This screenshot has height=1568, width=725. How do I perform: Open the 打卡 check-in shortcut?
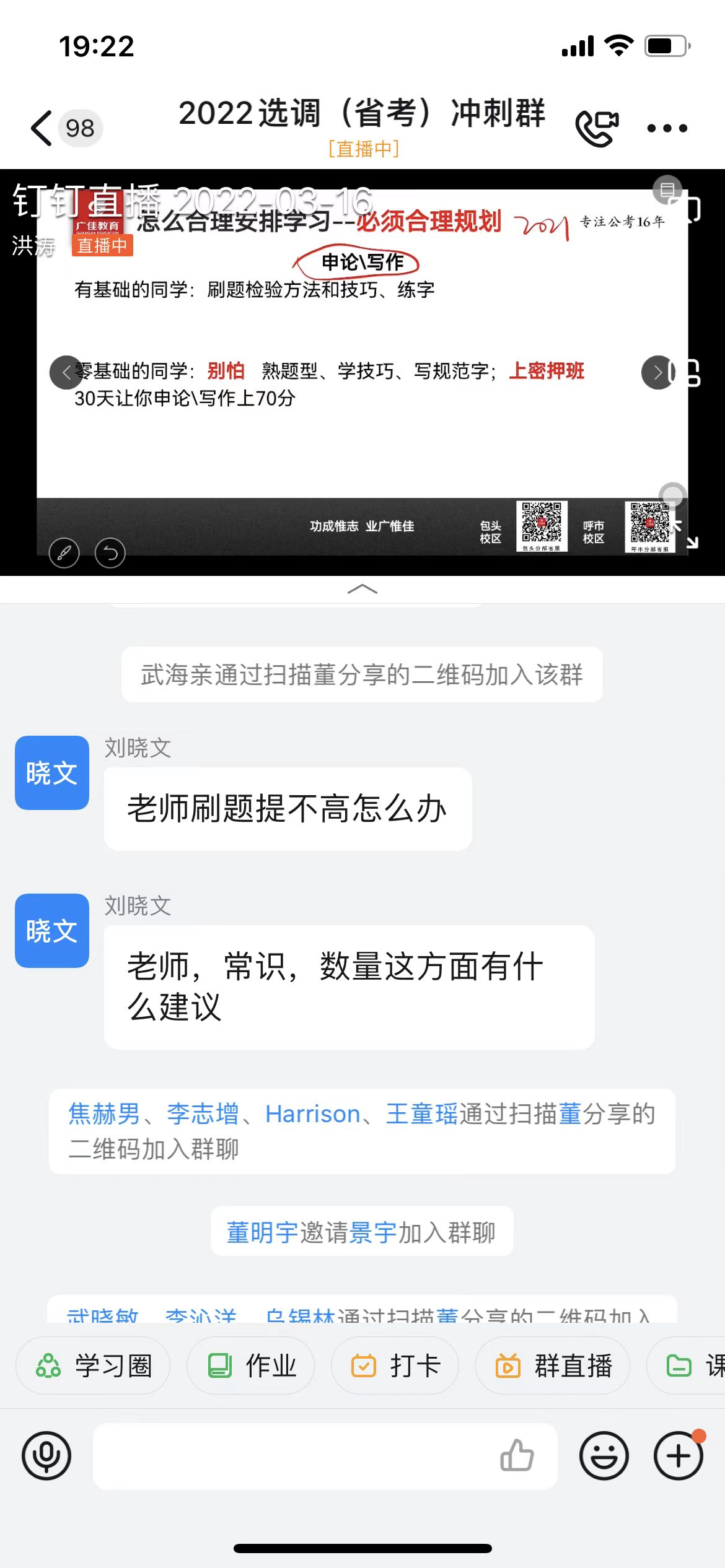coord(395,1365)
